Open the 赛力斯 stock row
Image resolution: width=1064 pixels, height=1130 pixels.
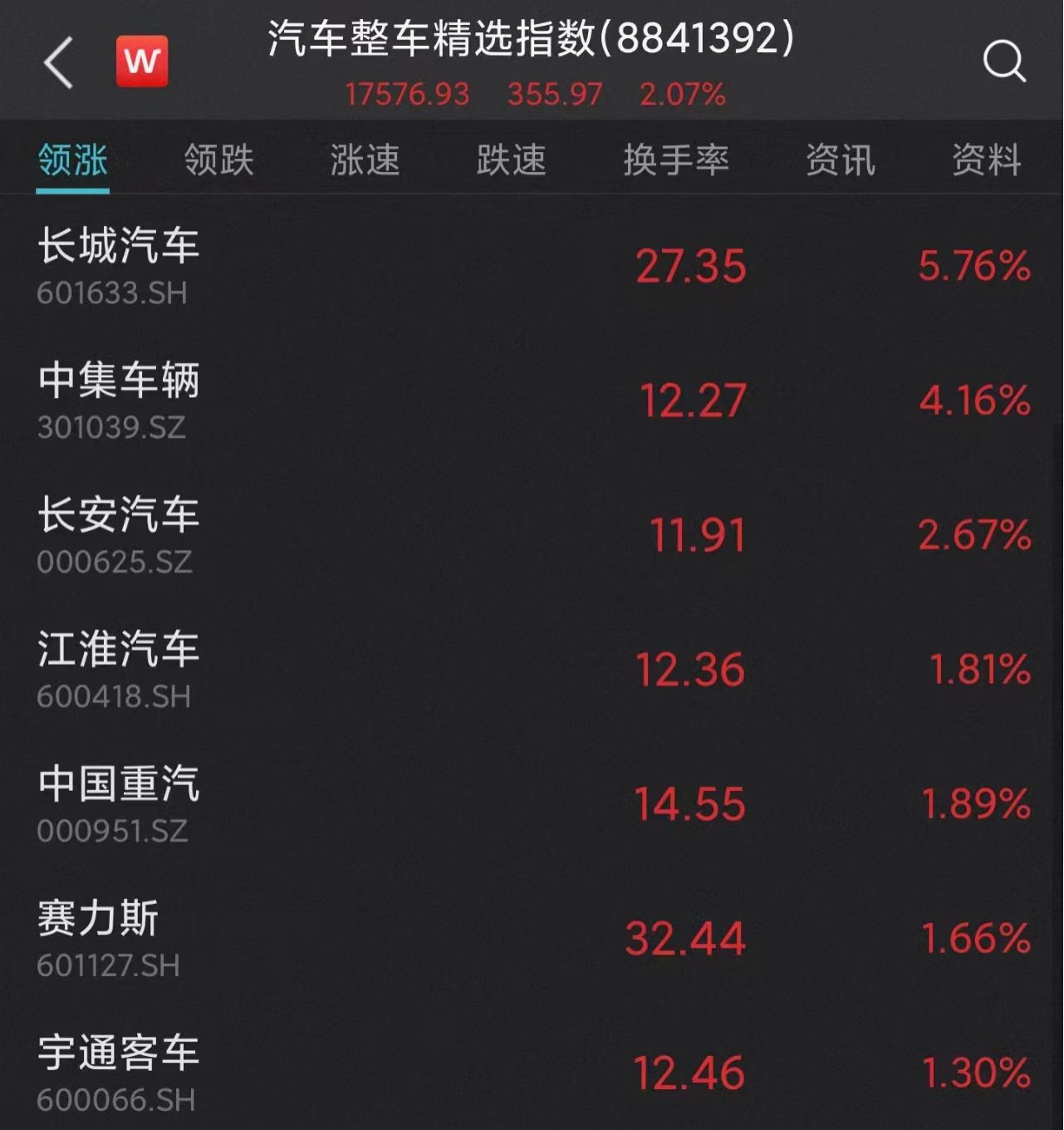[532, 939]
